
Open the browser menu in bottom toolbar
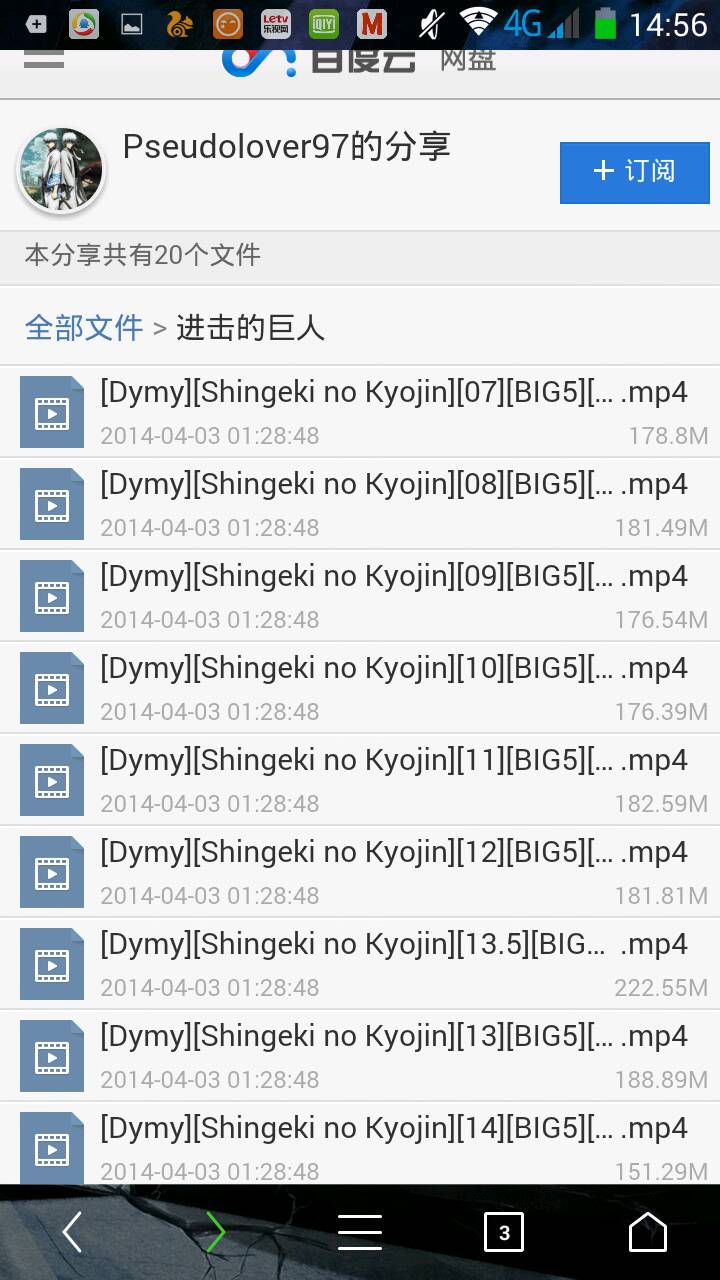point(360,1232)
